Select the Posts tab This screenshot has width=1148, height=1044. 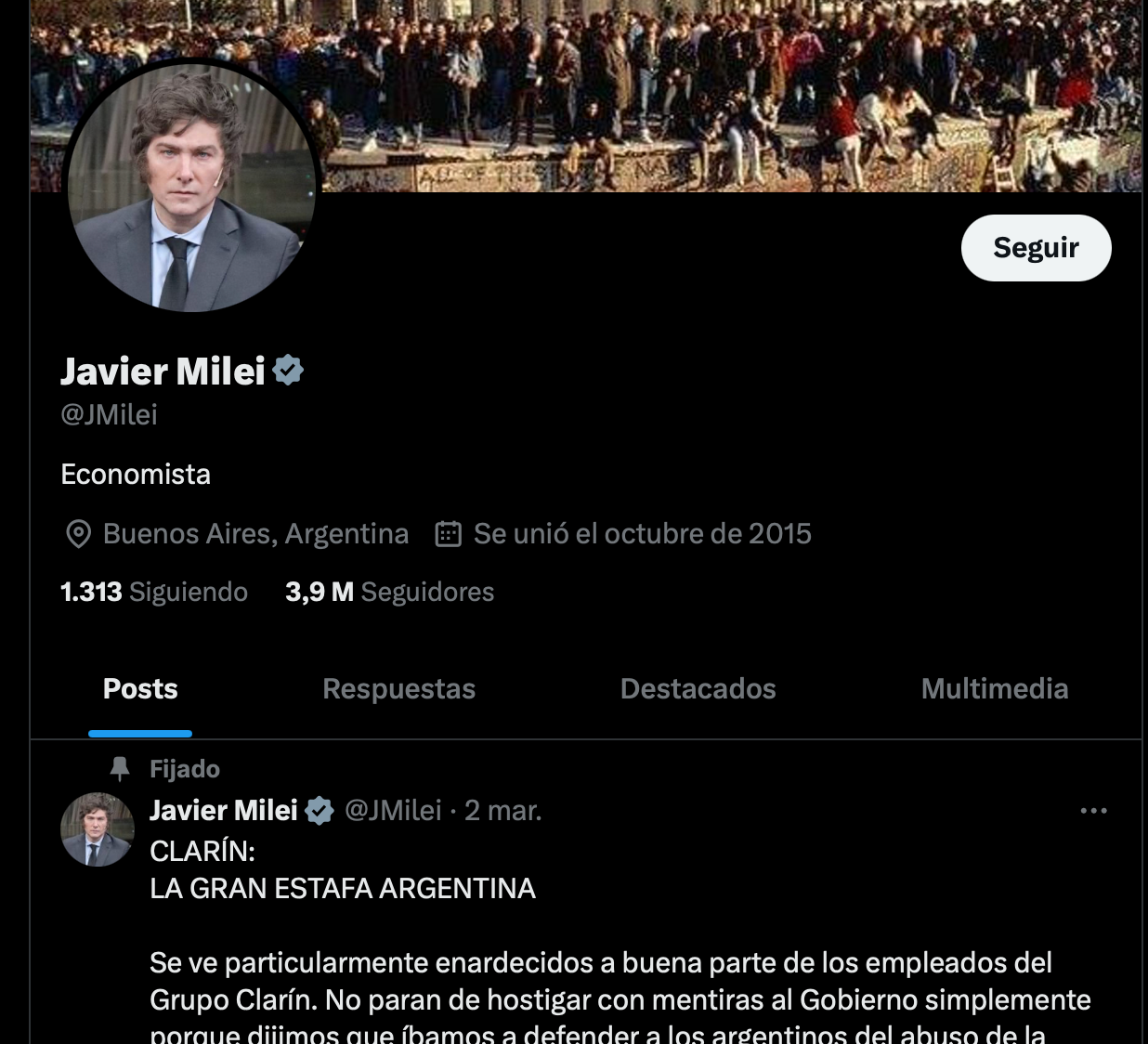coord(140,689)
